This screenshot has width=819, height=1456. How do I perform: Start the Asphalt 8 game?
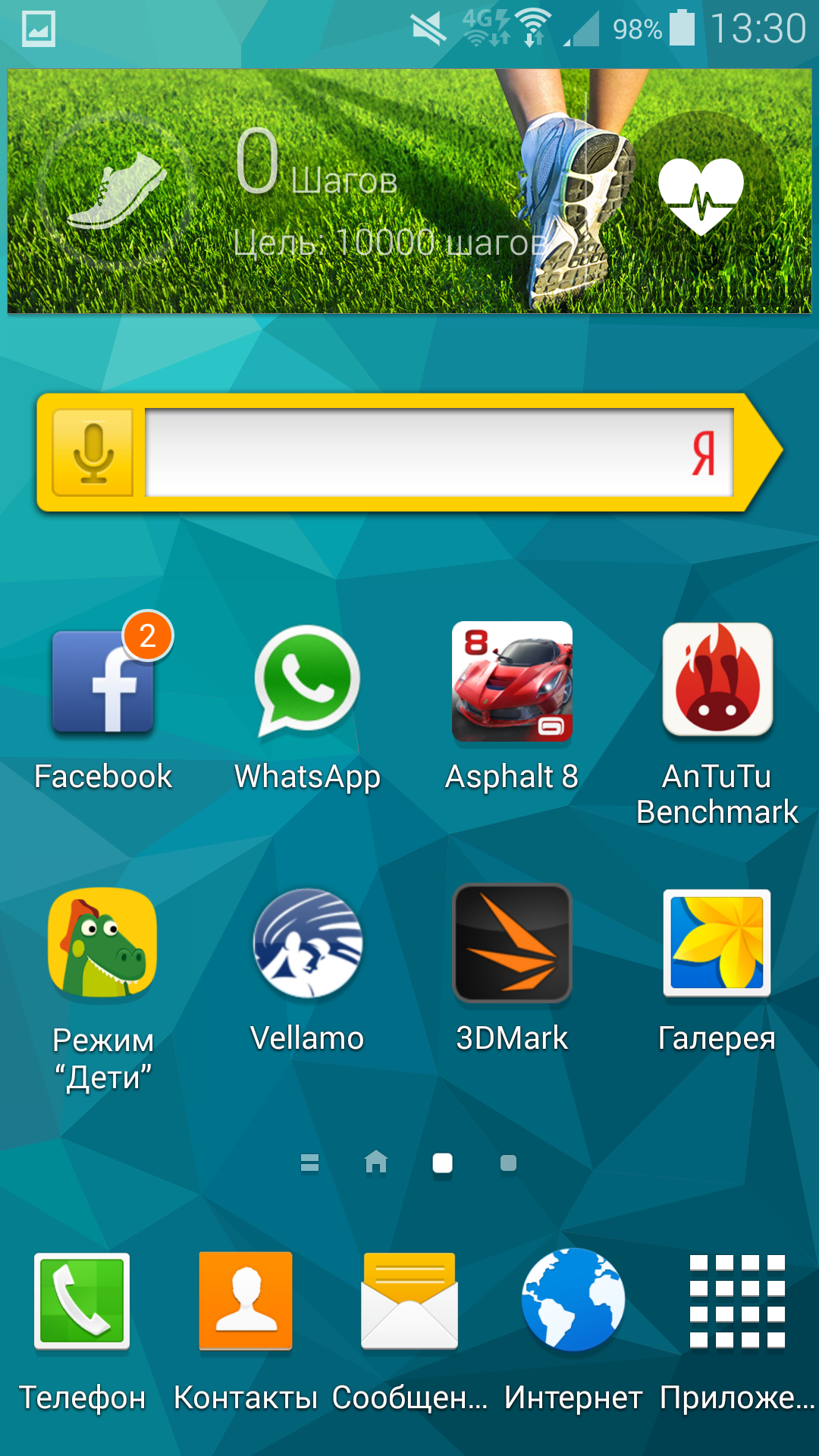point(512,682)
